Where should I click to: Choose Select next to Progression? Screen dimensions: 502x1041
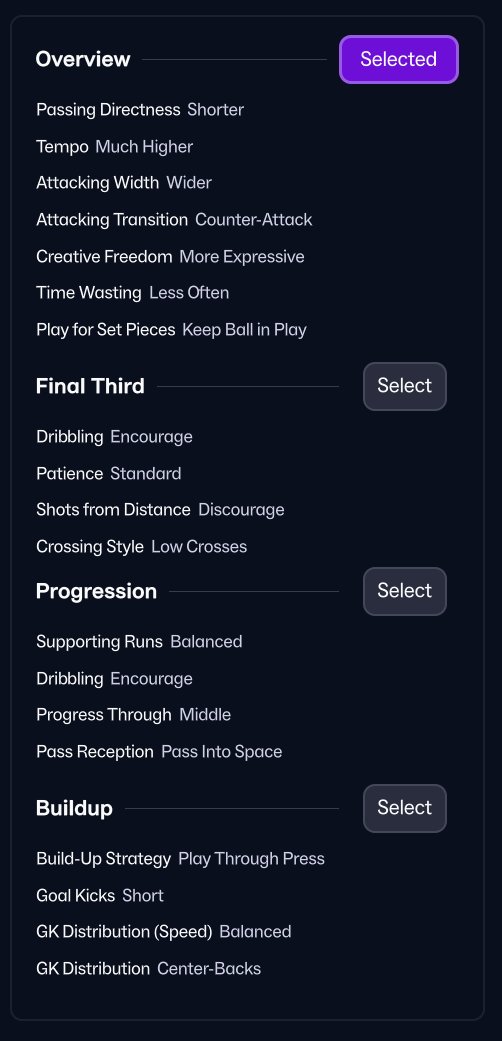click(x=404, y=591)
